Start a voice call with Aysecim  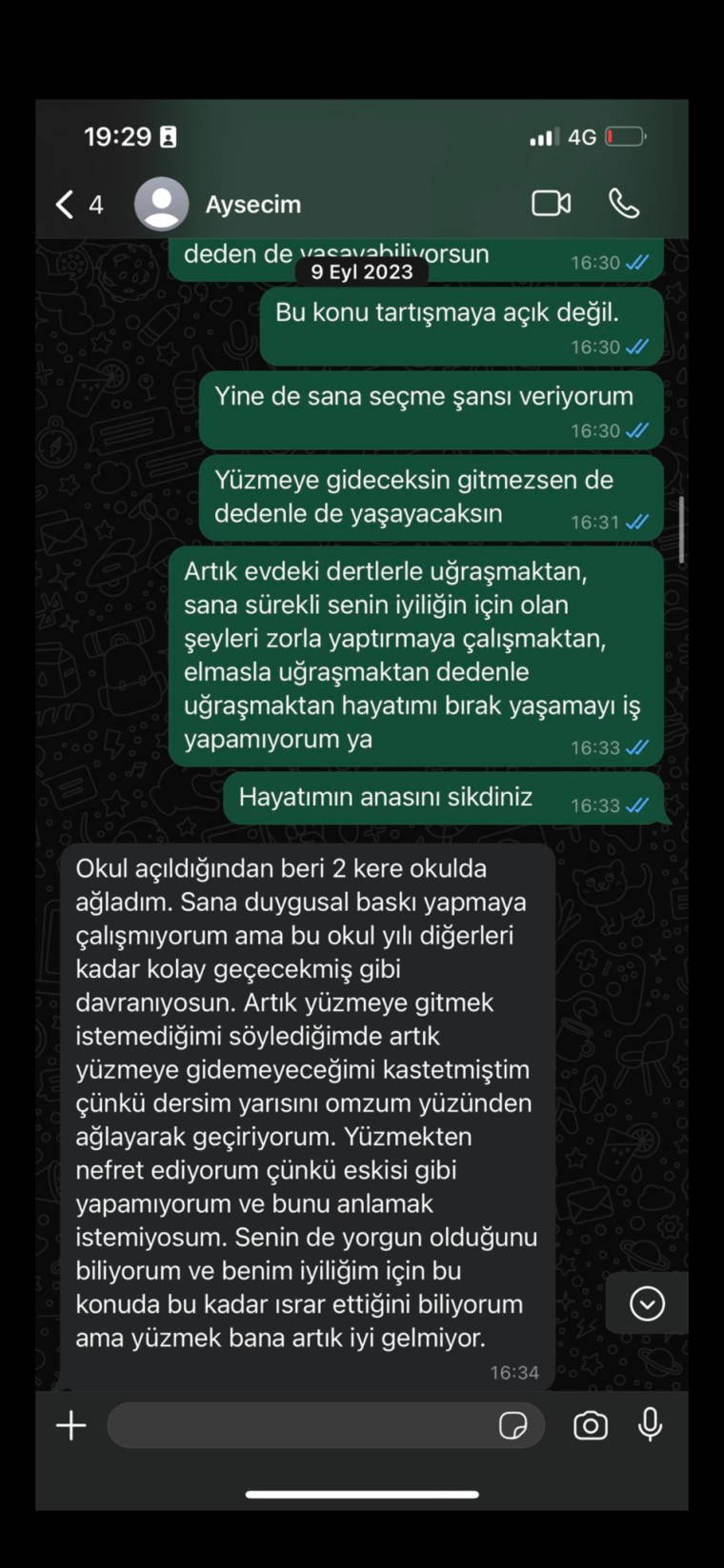(x=624, y=204)
